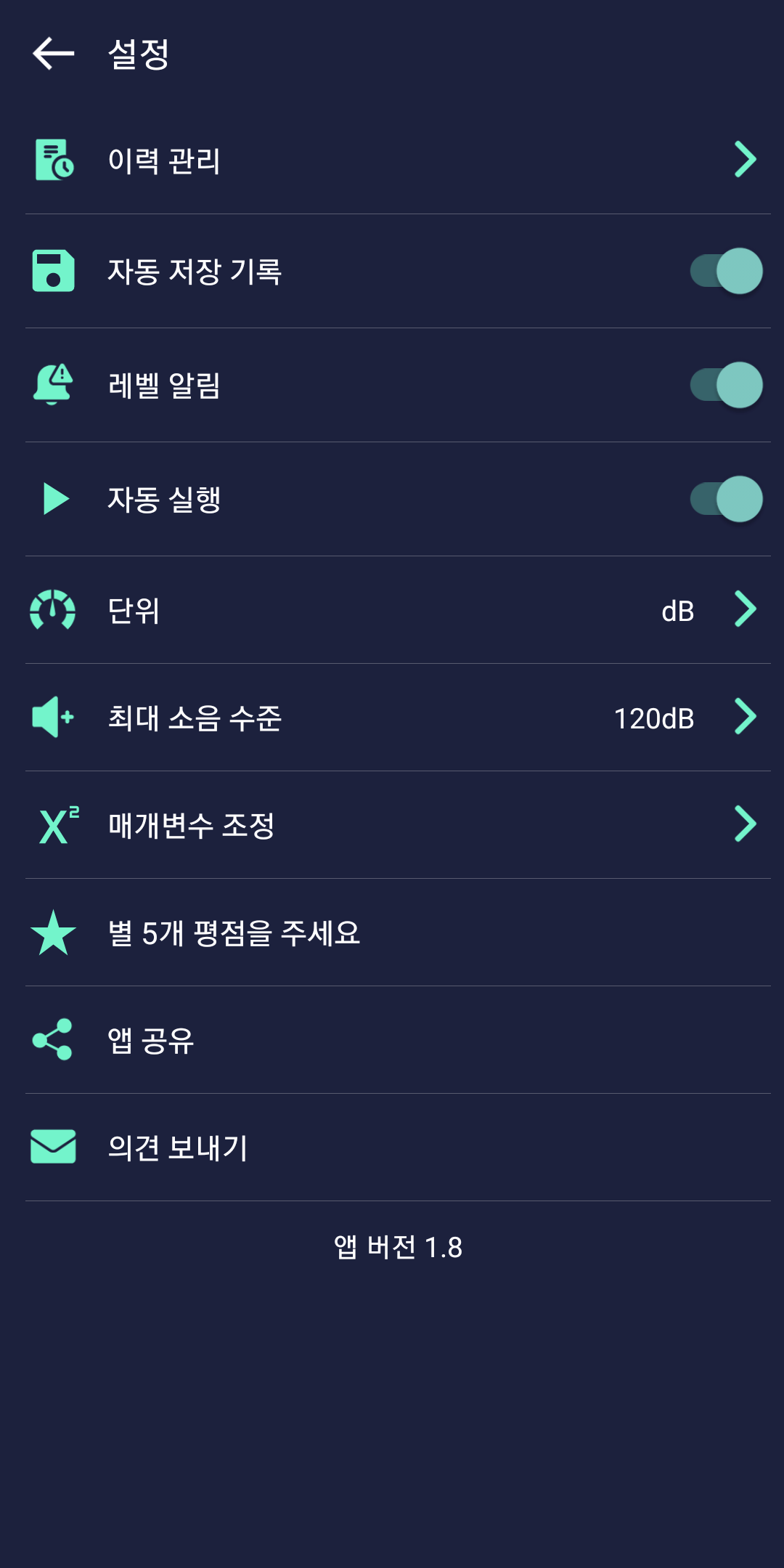Click the gauge icon next to 단위
The height and width of the screenshot is (1568, 784).
click(53, 611)
